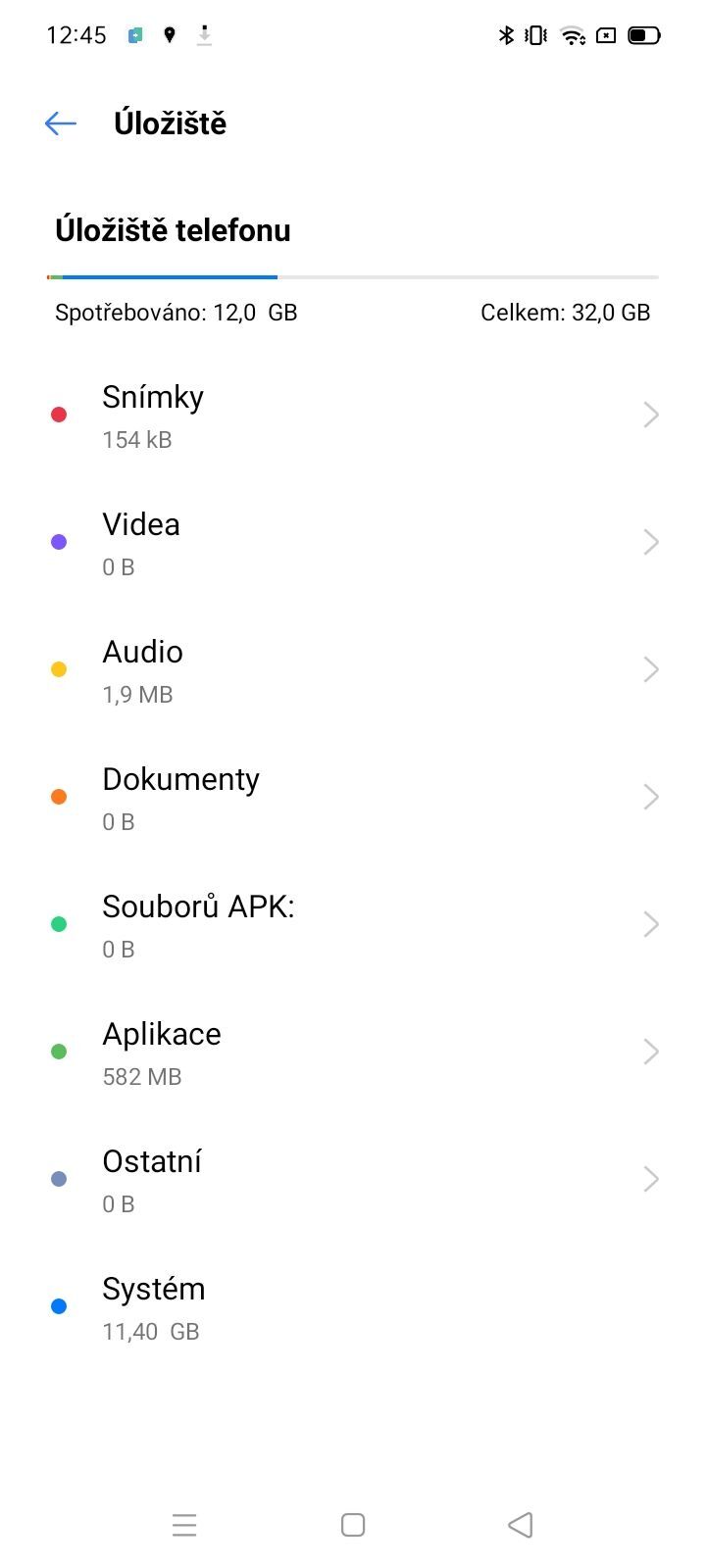Open the Videa storage row
Screen dimensions: 706x1568
(x=353, y=543)
